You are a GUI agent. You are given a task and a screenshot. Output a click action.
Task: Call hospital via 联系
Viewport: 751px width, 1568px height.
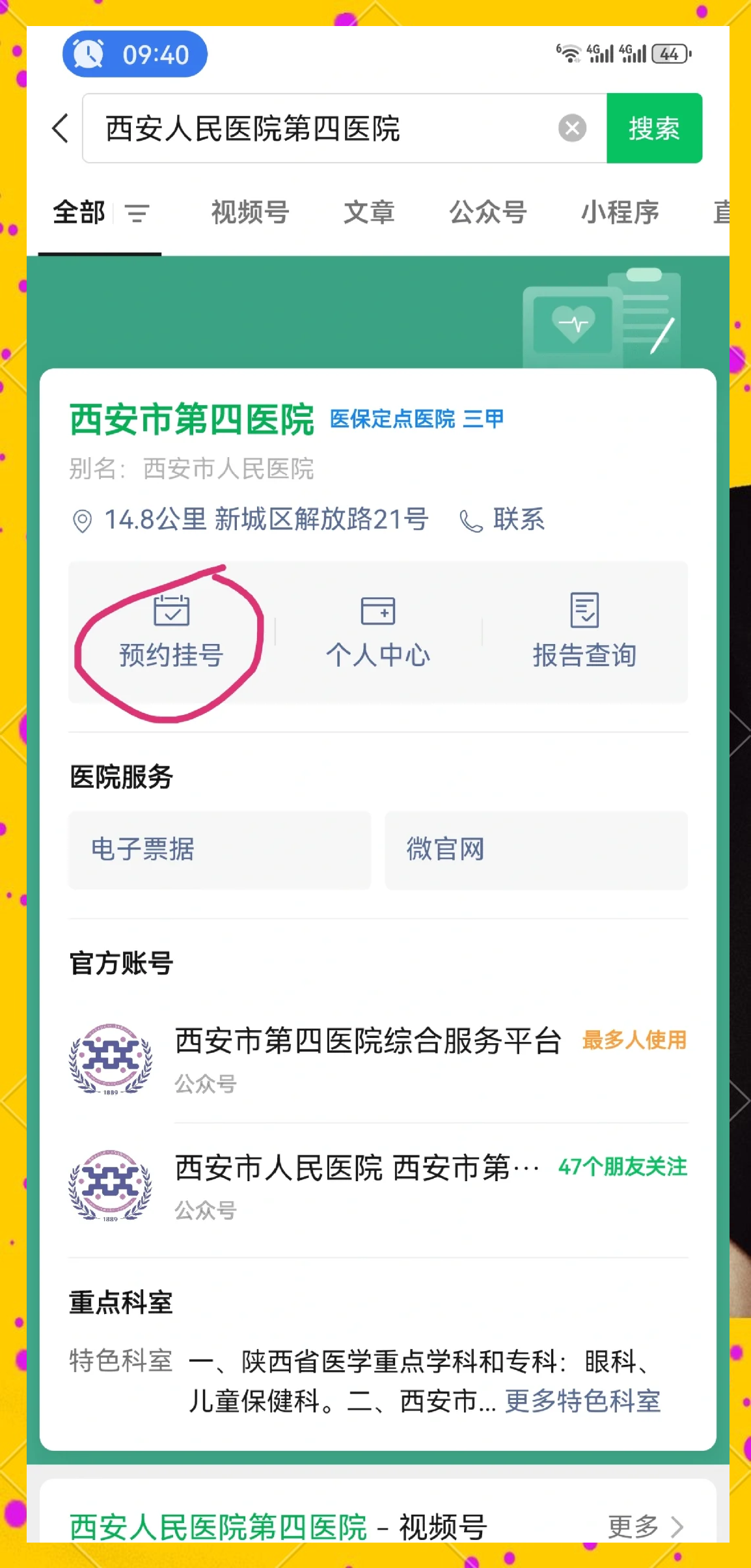tap(503, 520)
